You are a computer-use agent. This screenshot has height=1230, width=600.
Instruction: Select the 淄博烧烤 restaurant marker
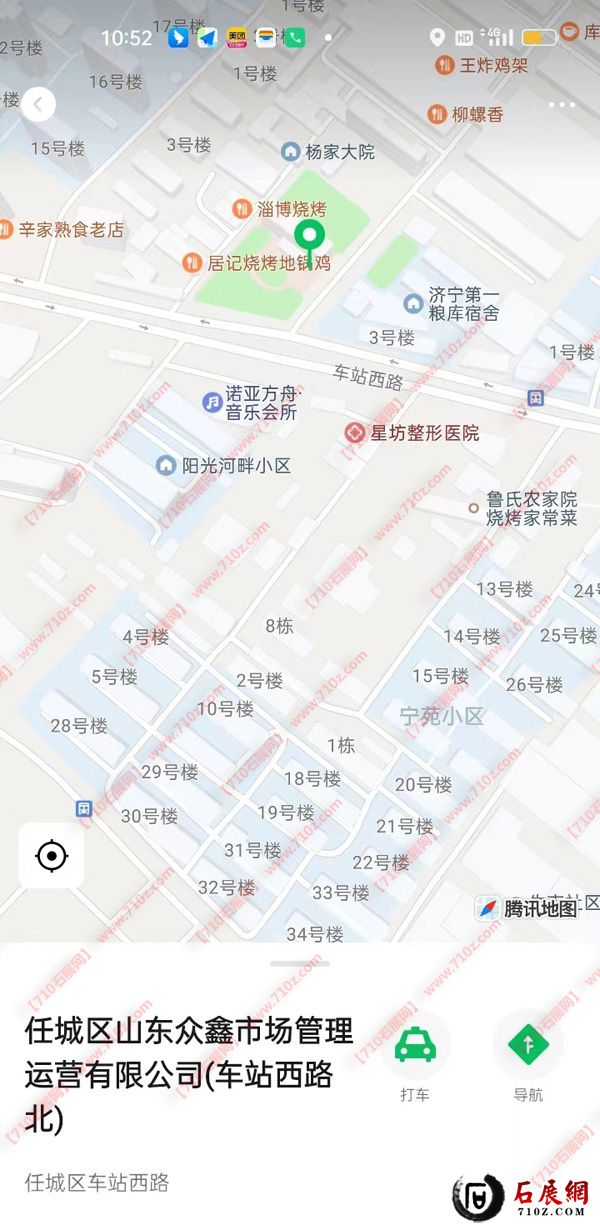click(x=241, y=209)
